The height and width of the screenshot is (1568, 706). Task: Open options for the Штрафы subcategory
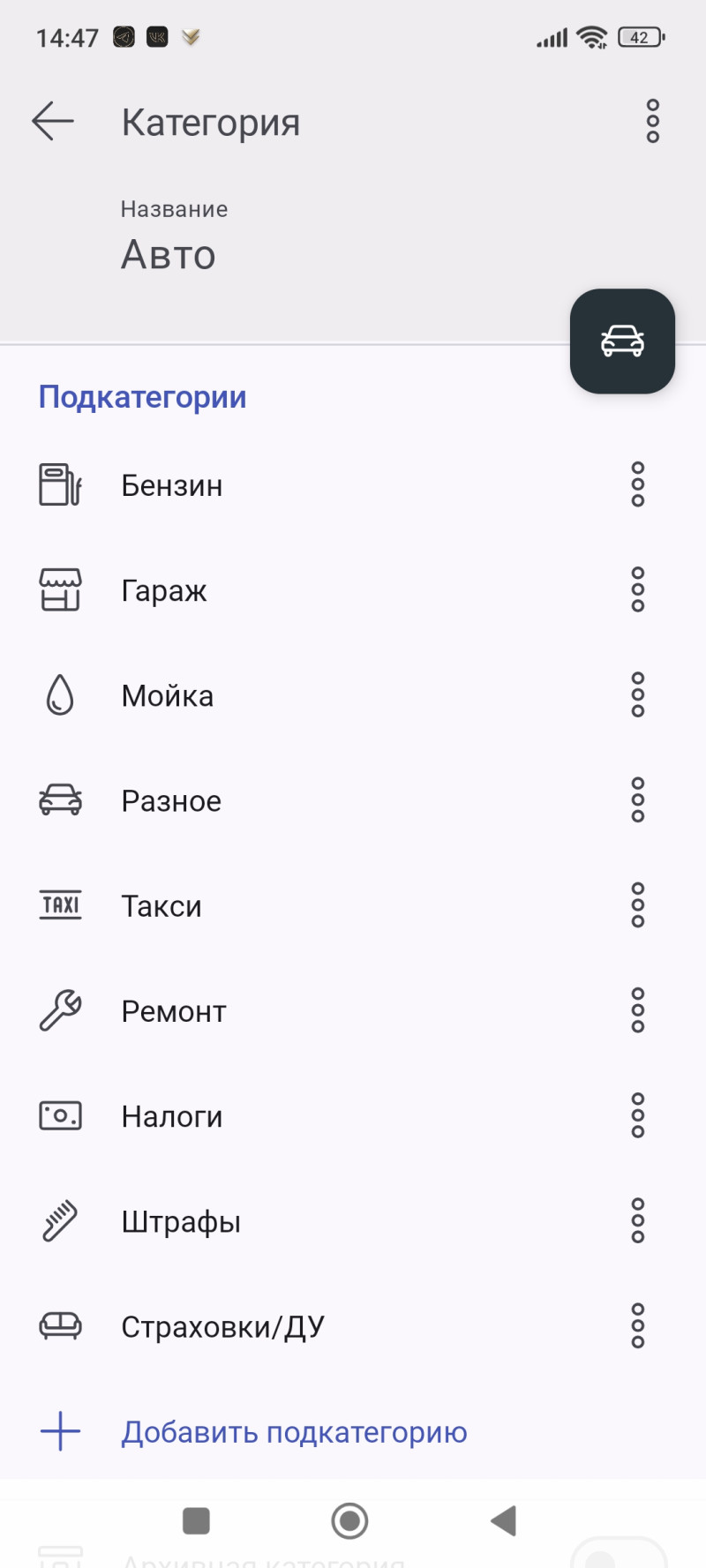coord(637,1221)
